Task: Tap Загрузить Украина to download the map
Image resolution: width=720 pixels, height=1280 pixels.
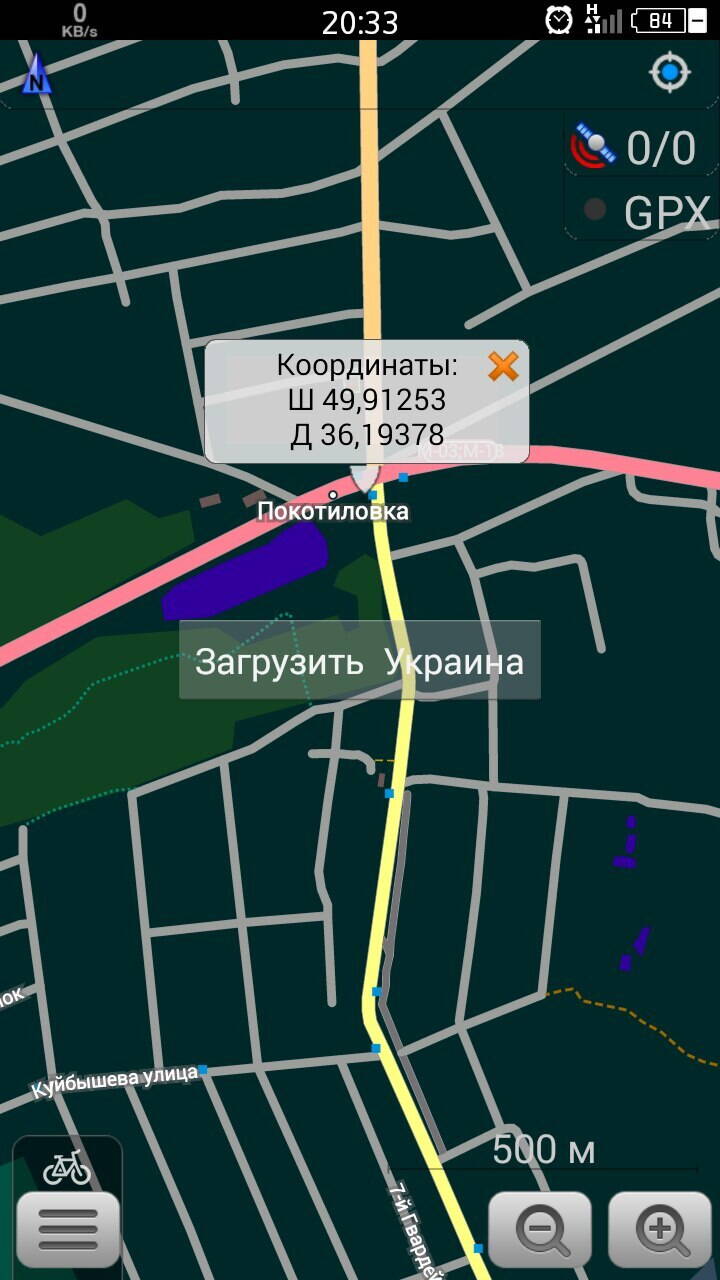Action: tap(360, 661)
